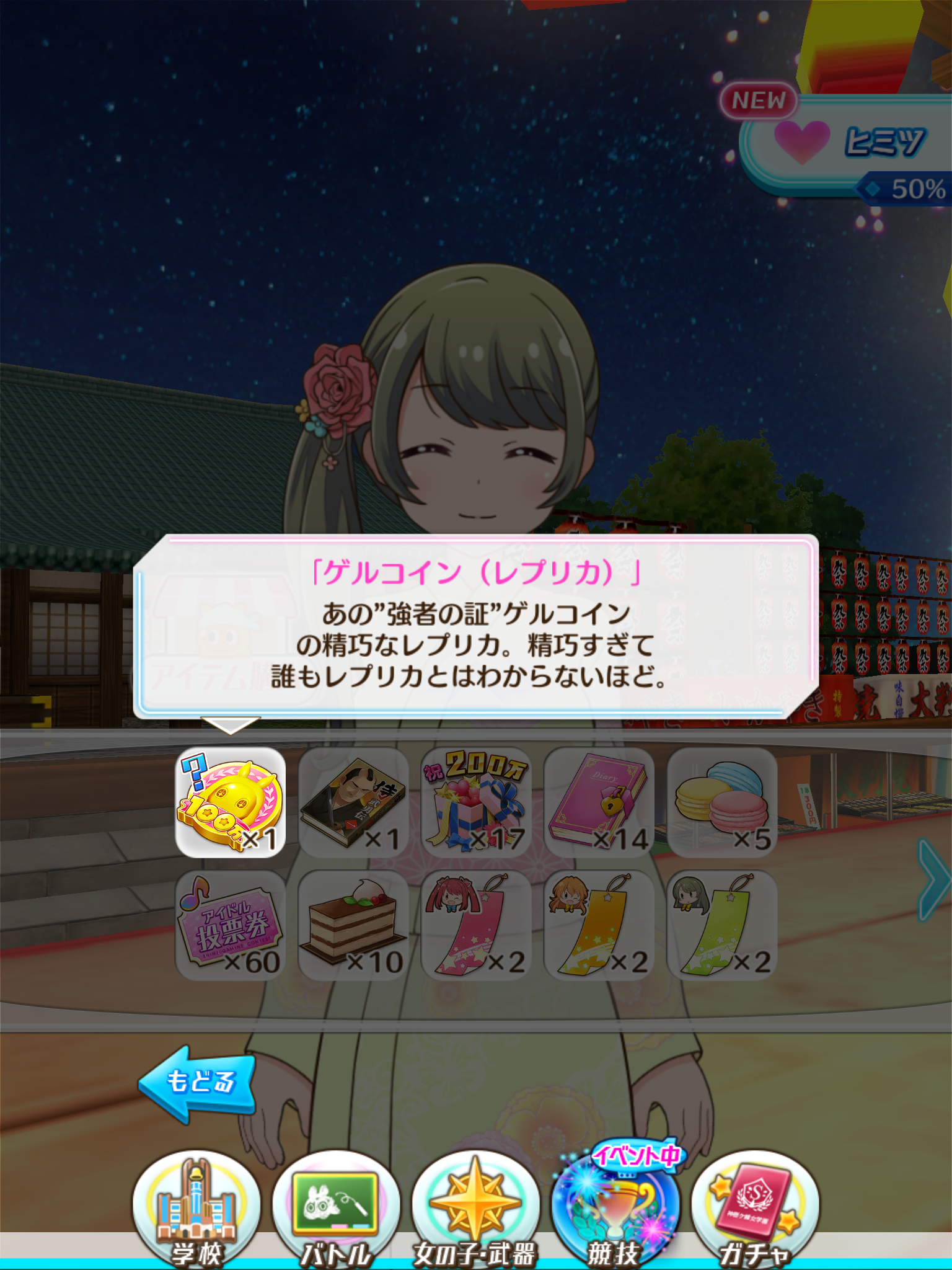Select the green tanzaku item
952x1270 pixels.
point(721,925)
